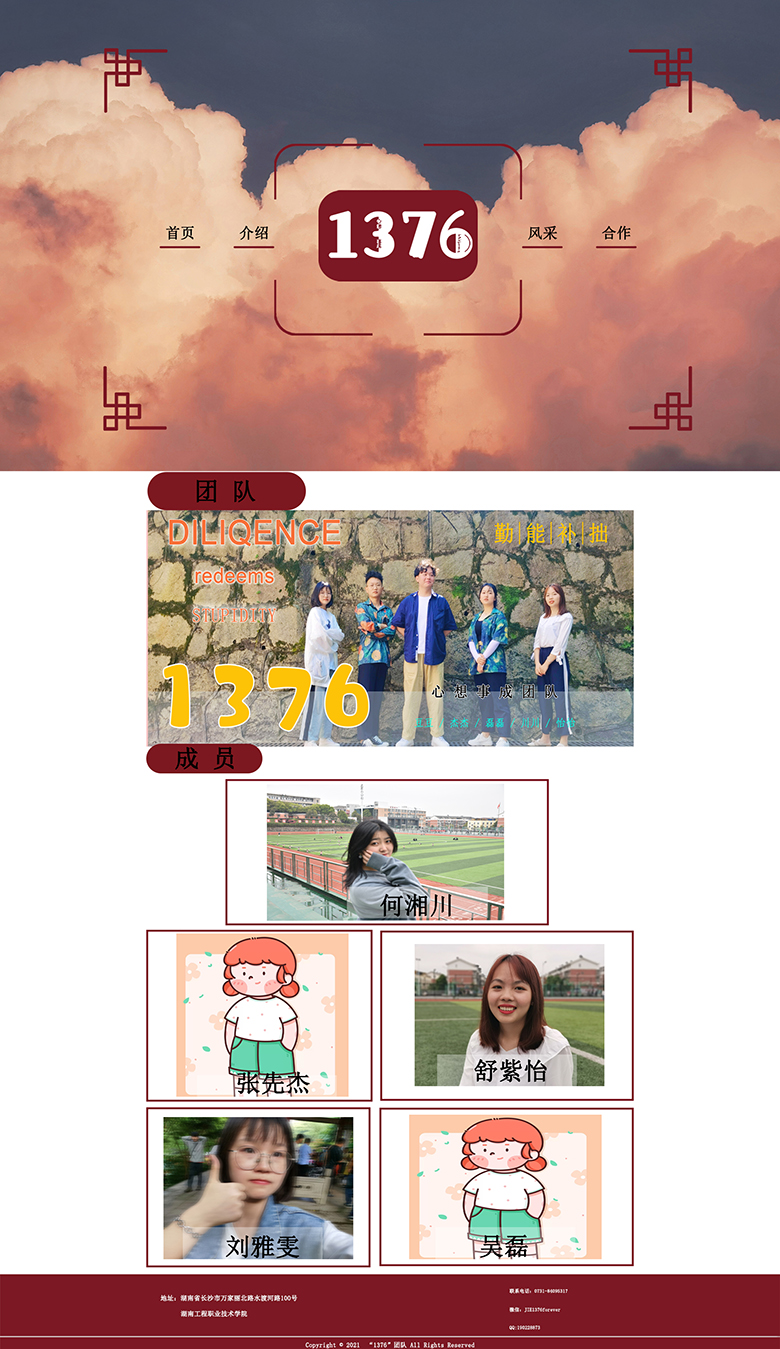Open the 风采 navigation link
Image resolution: width=780 pixels, height=1349 pixels.
pyautogui.click(x=542, y=233)
